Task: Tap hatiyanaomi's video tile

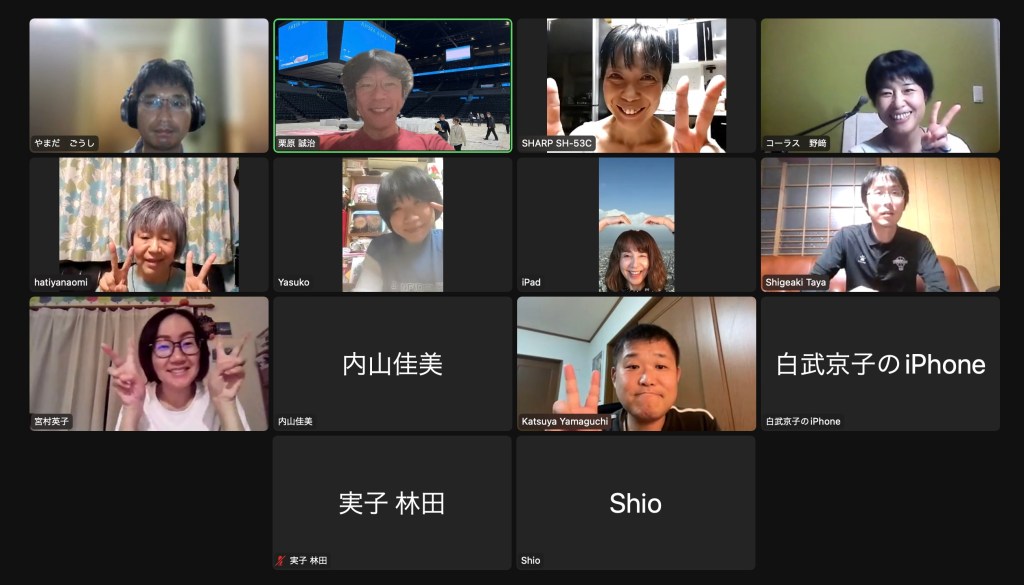Action: 148,224
